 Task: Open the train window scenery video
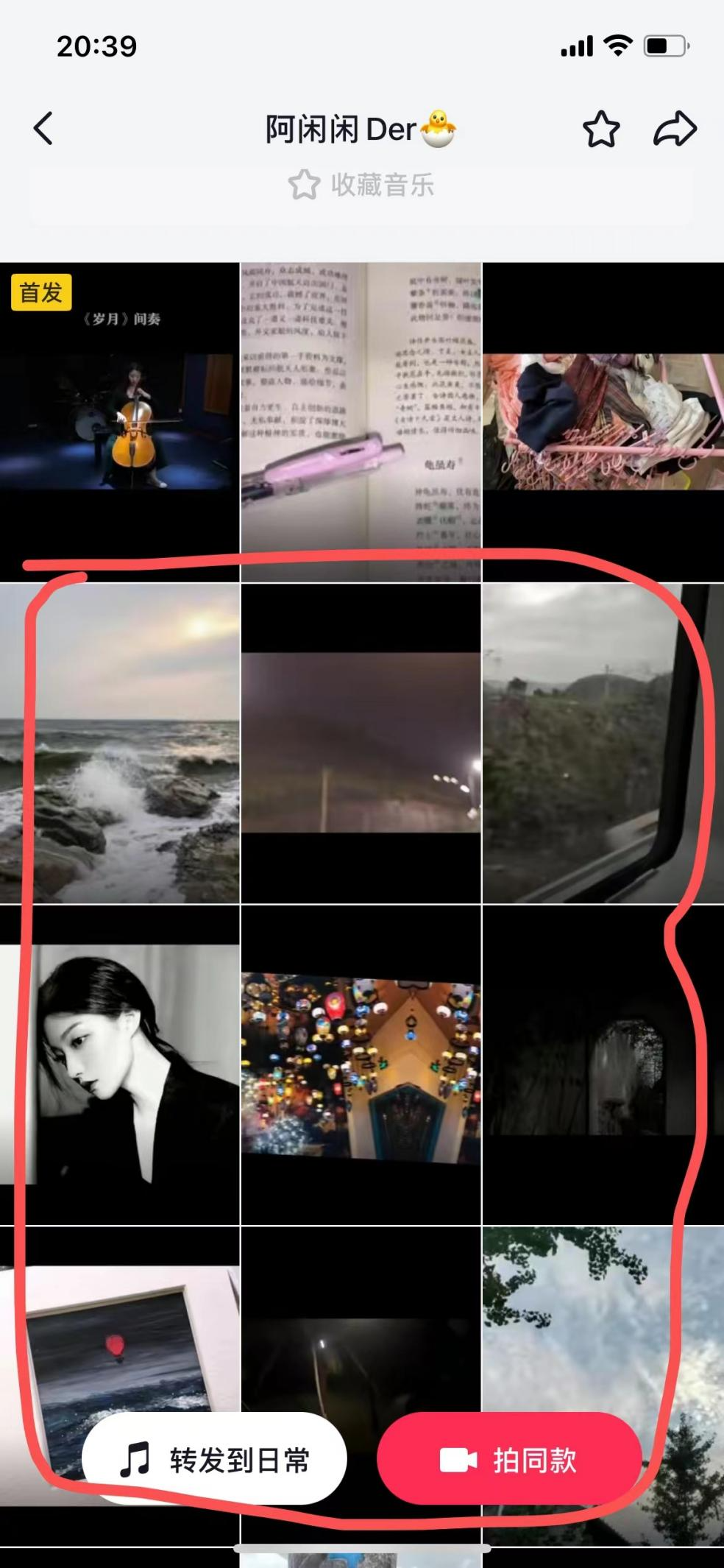[x=603, y=744]
